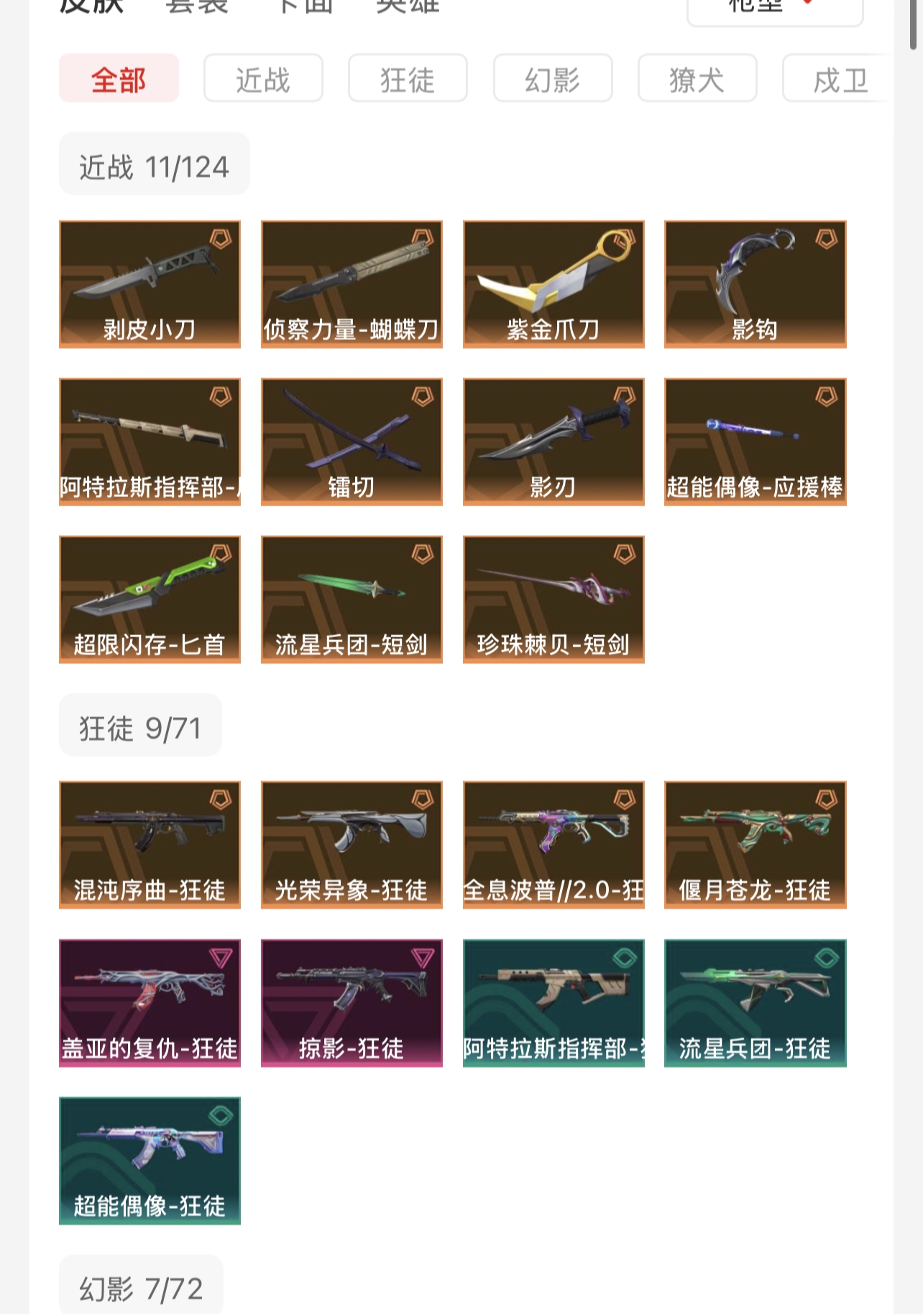Screen dimensions: 923x1316
Task: Open the 侦察力量-蝴蝶刀 skin
Action: point(352,284)
